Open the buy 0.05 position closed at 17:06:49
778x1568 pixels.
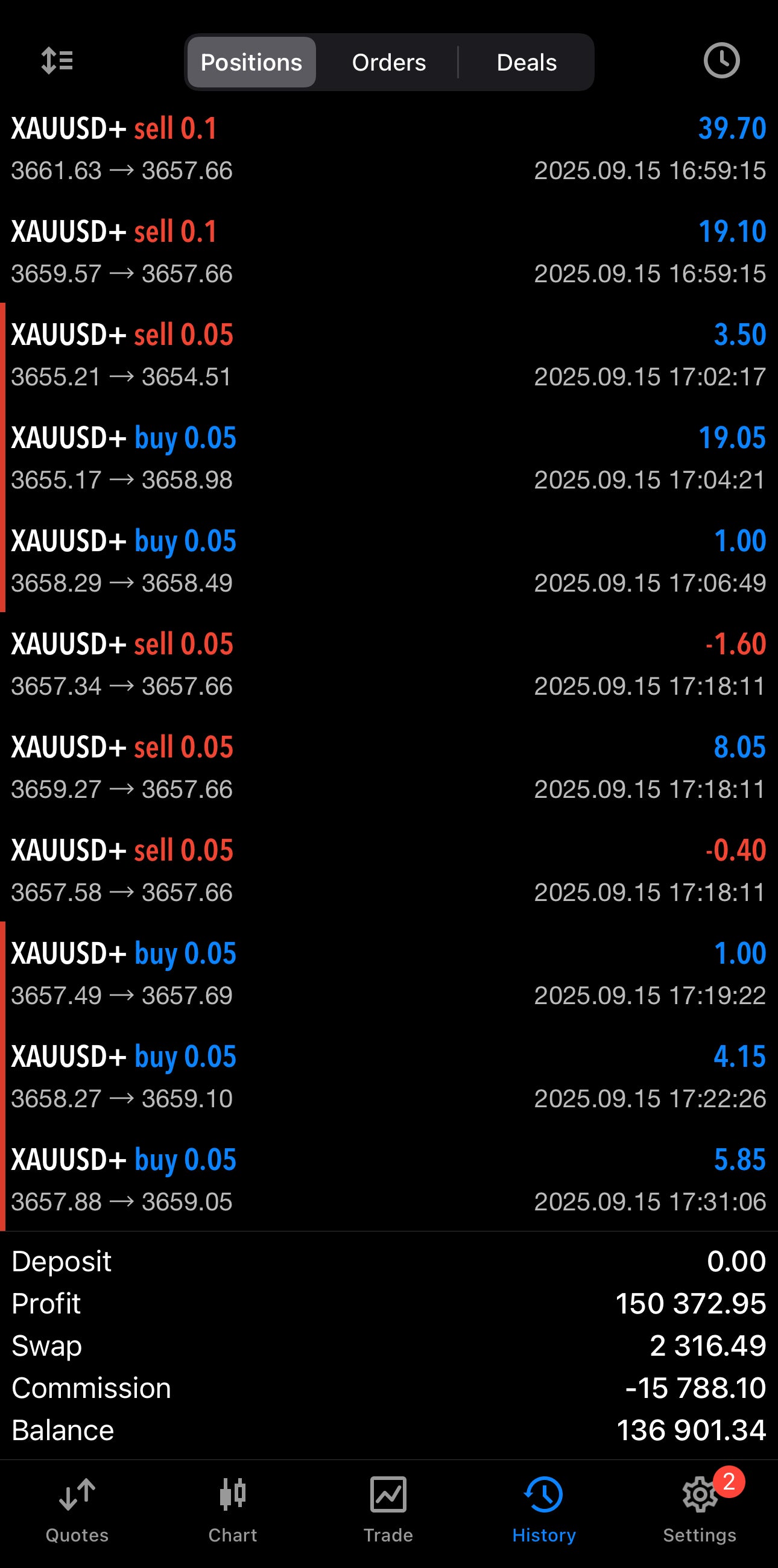pos(389,561)
